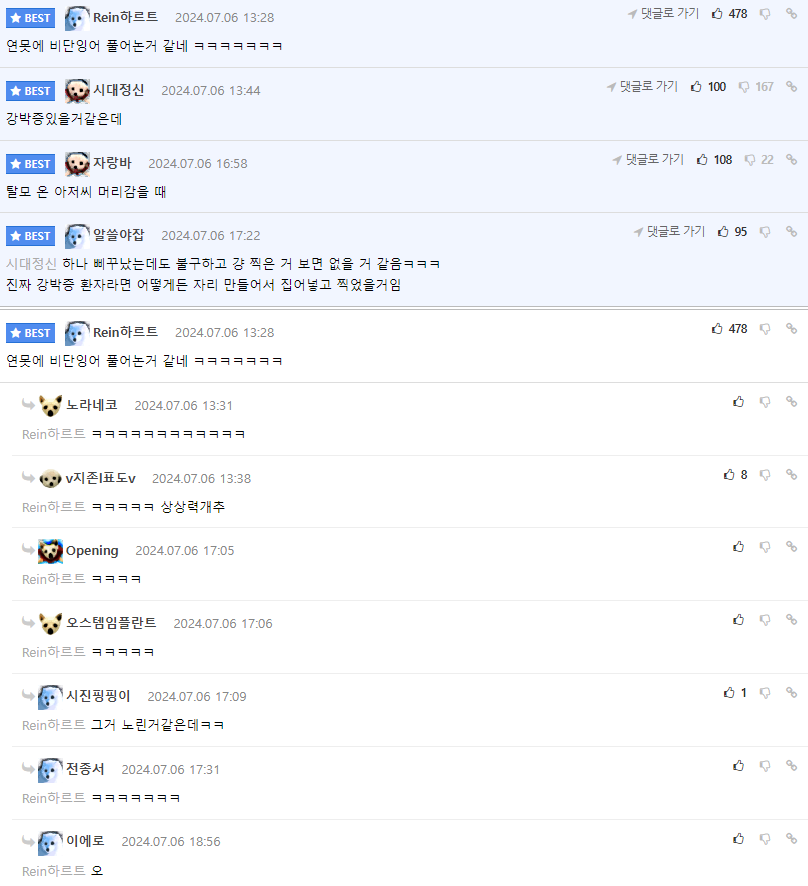Go to comment for 알쓸야잡's best comment
The width and height of the screenshot is (808, 886).
(669, 231)
